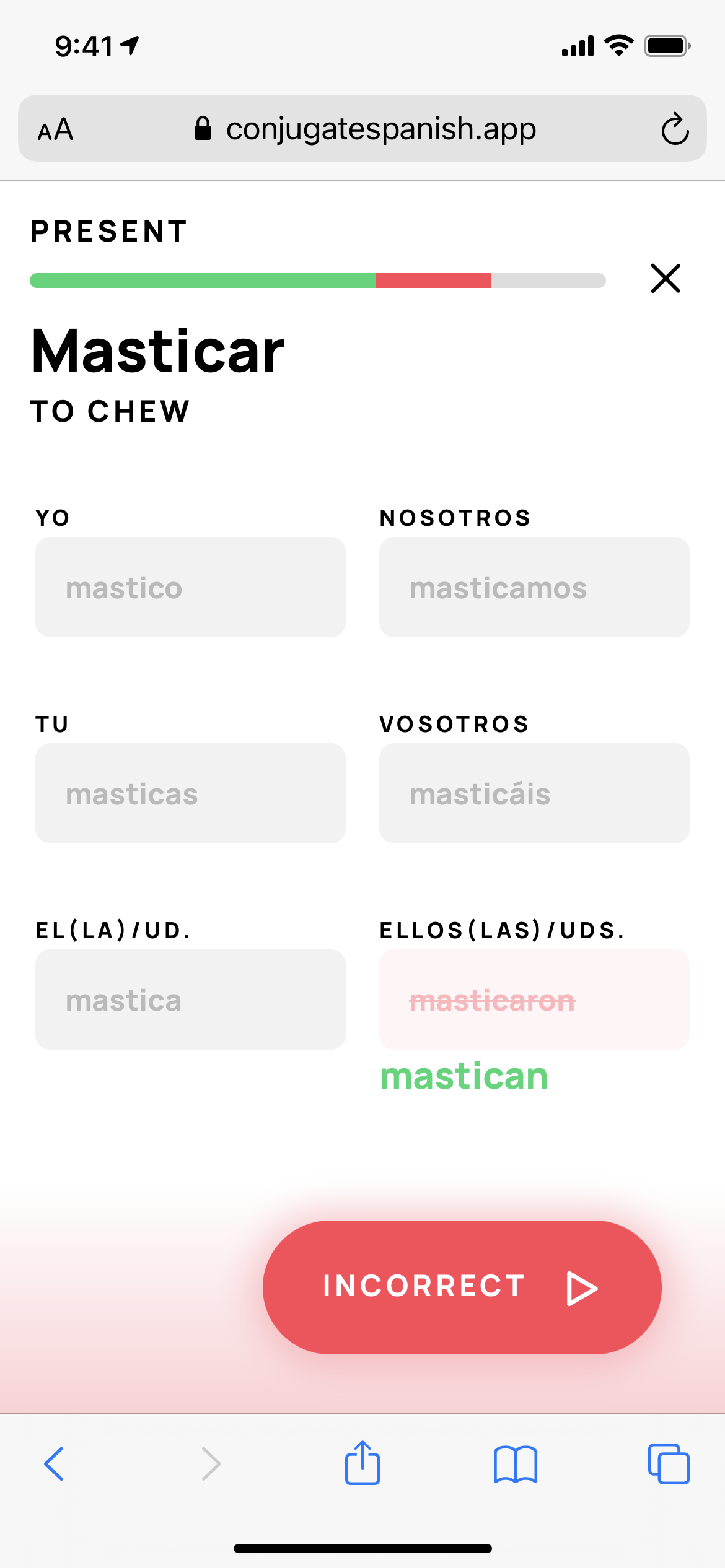Tap the Incorrect button to continue
Viewport: 725px width, 1568px height.
pos(462,1287)
